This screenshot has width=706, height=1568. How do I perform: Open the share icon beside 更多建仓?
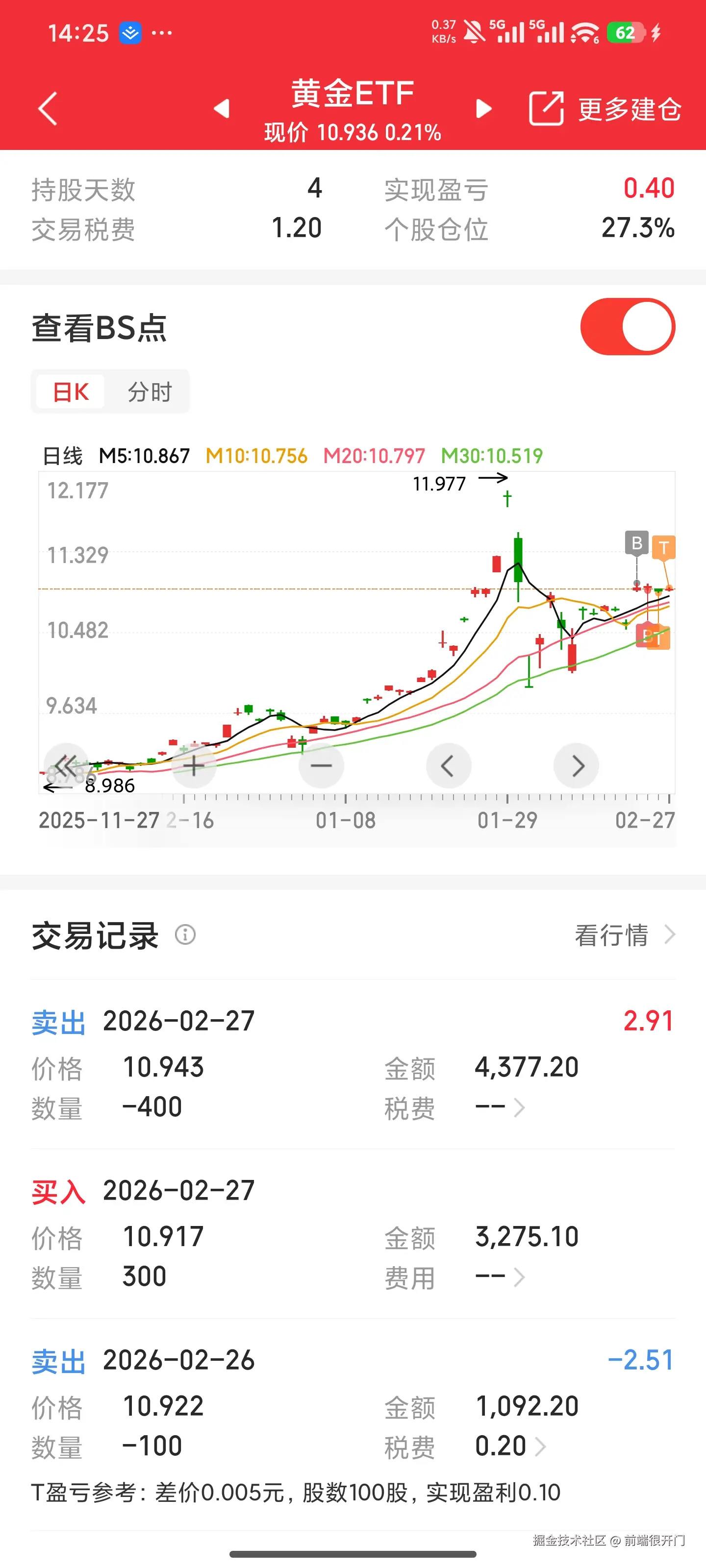point(546,108)
